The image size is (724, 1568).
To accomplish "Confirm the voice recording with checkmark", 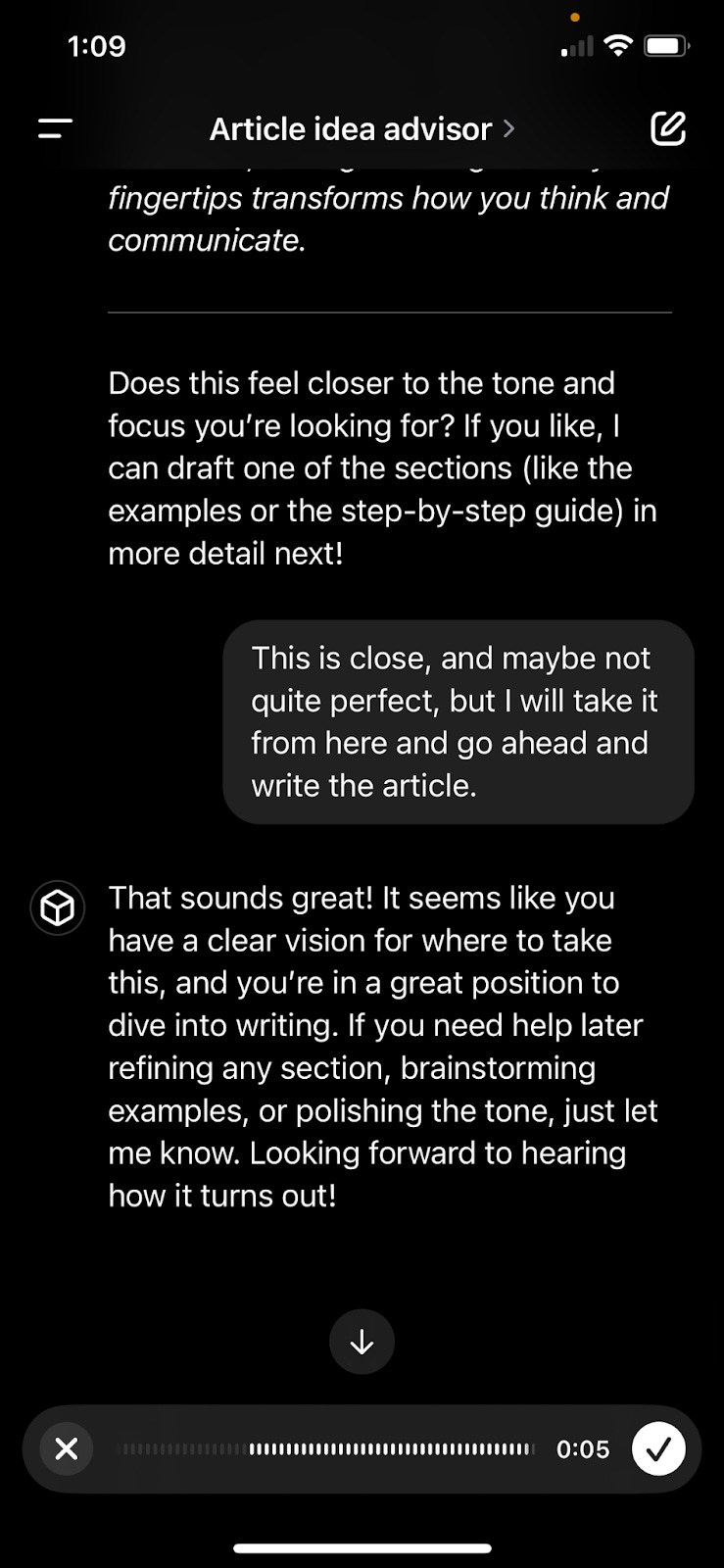I will [658, 1448].
